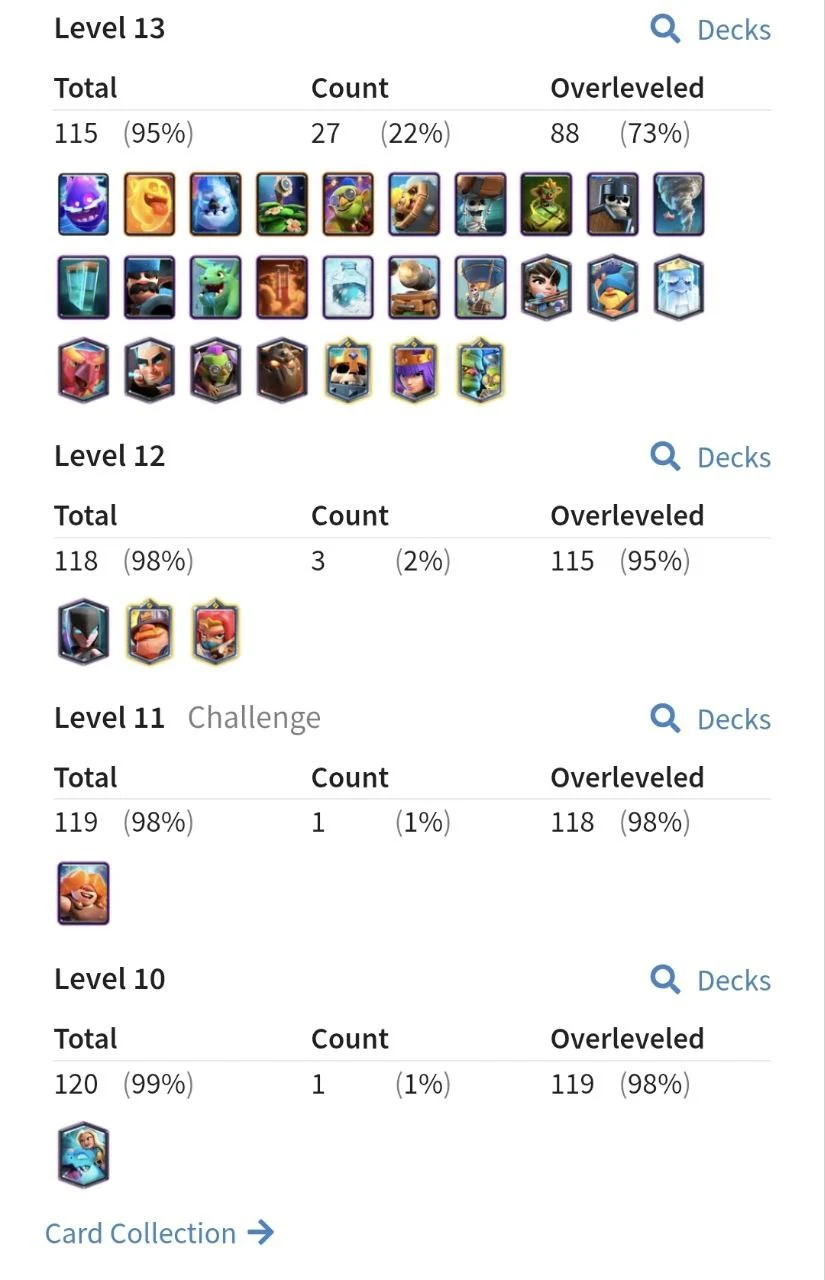Open Decks search for Level 13
Screen dimensions: 825x1280
[x=712, y=29]
